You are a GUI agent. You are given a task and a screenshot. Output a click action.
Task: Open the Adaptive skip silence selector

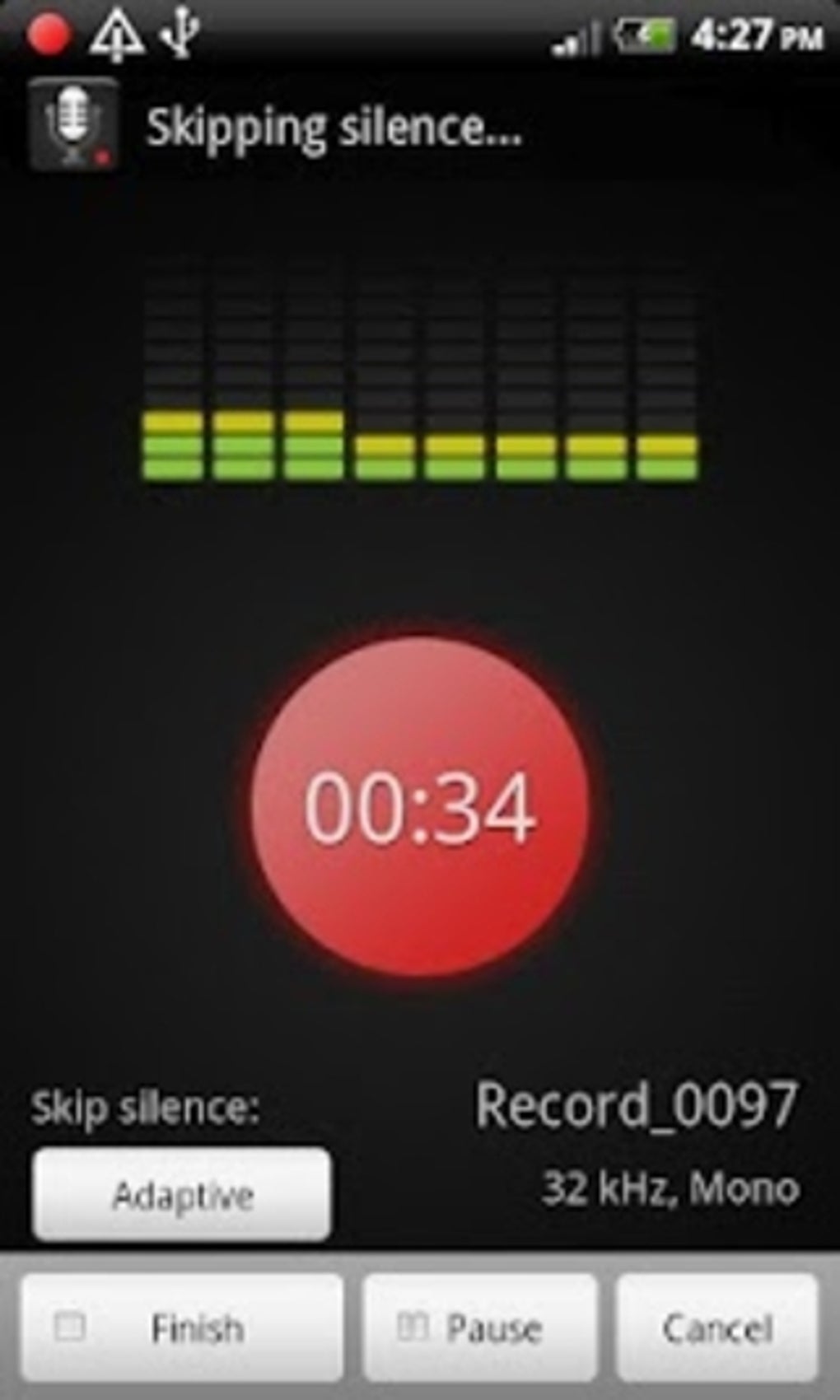pos(182,1194)
